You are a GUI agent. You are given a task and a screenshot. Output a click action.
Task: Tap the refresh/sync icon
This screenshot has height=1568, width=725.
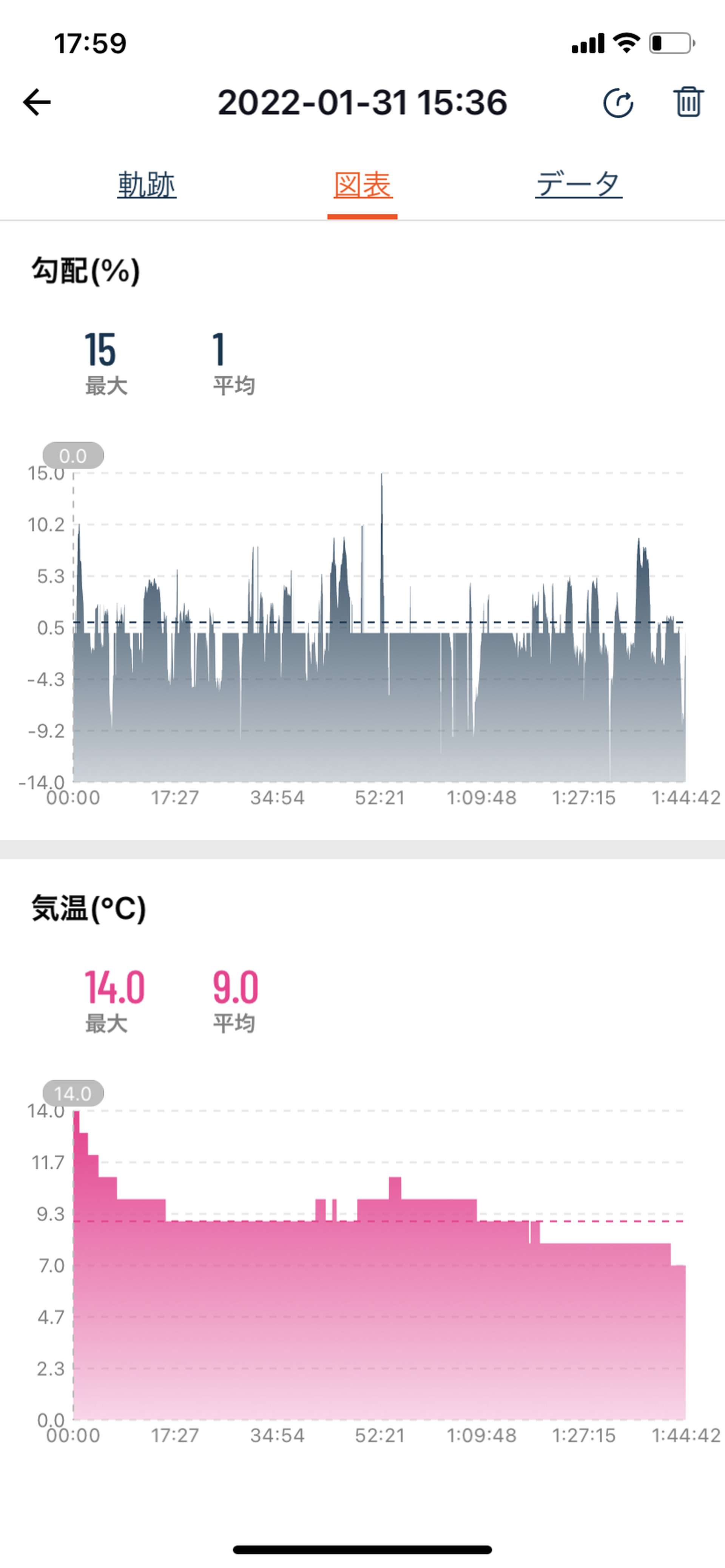[618, 102]
